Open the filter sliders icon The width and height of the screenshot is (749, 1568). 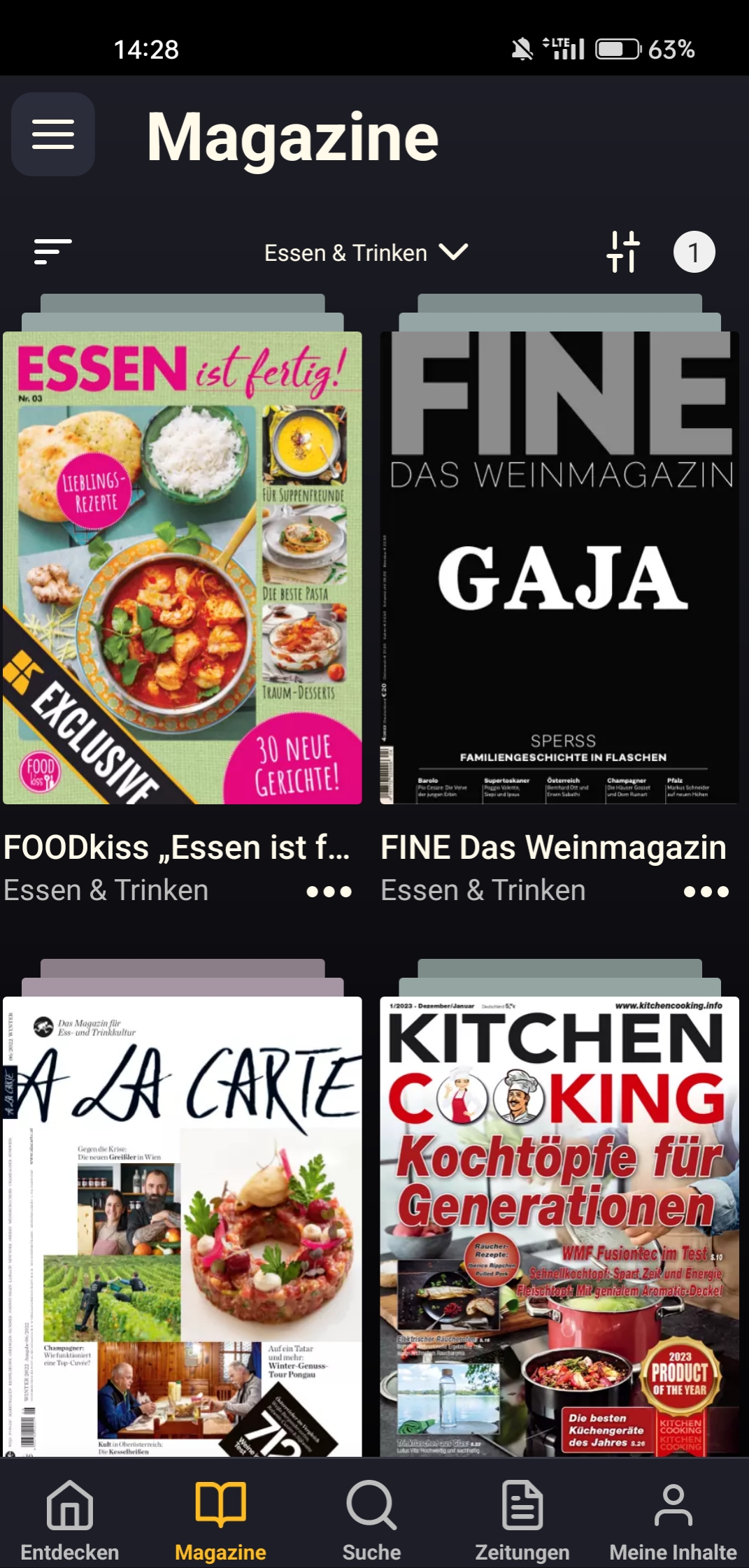622,252
